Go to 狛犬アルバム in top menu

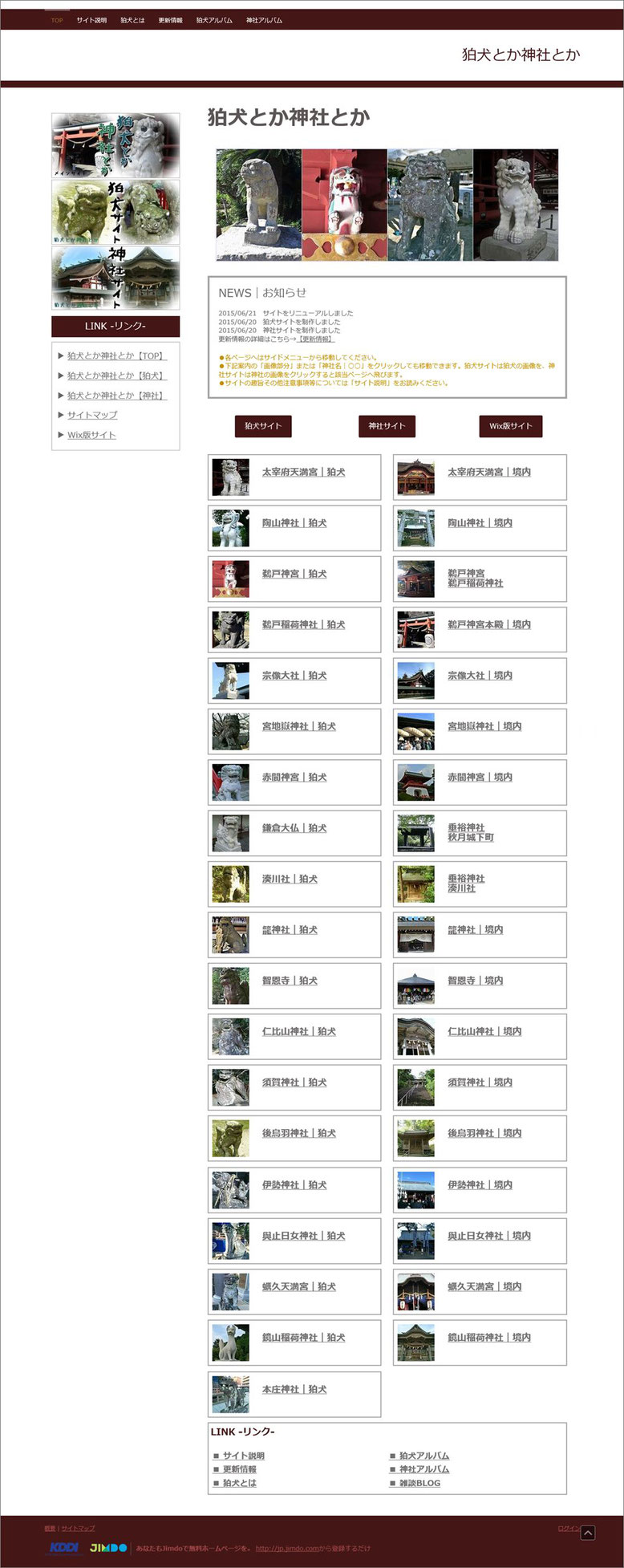tap(214, 20)
